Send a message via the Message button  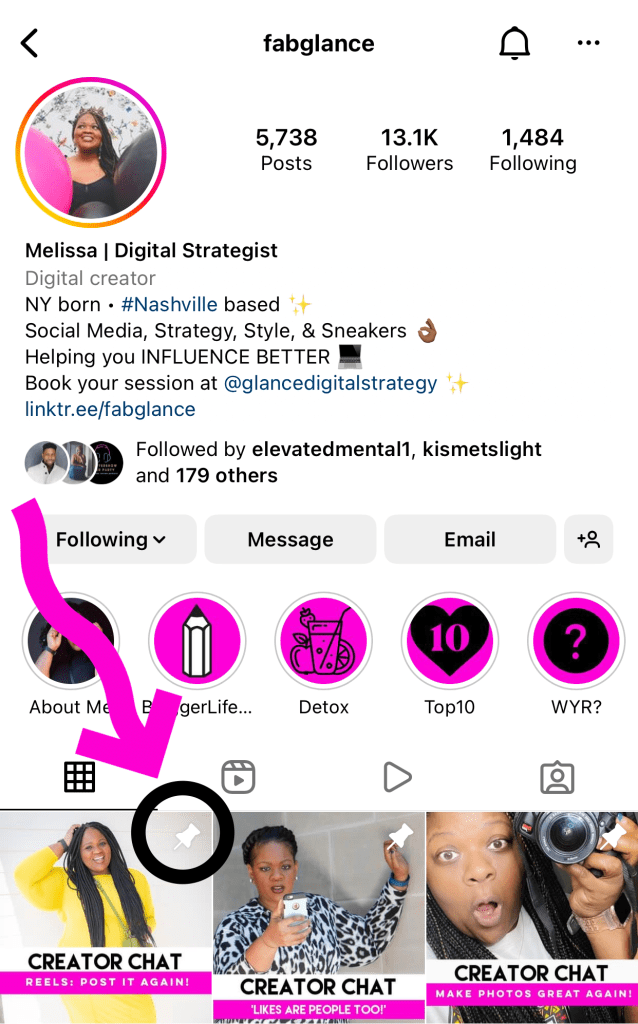pyautogui.click(x=290, y=540)
